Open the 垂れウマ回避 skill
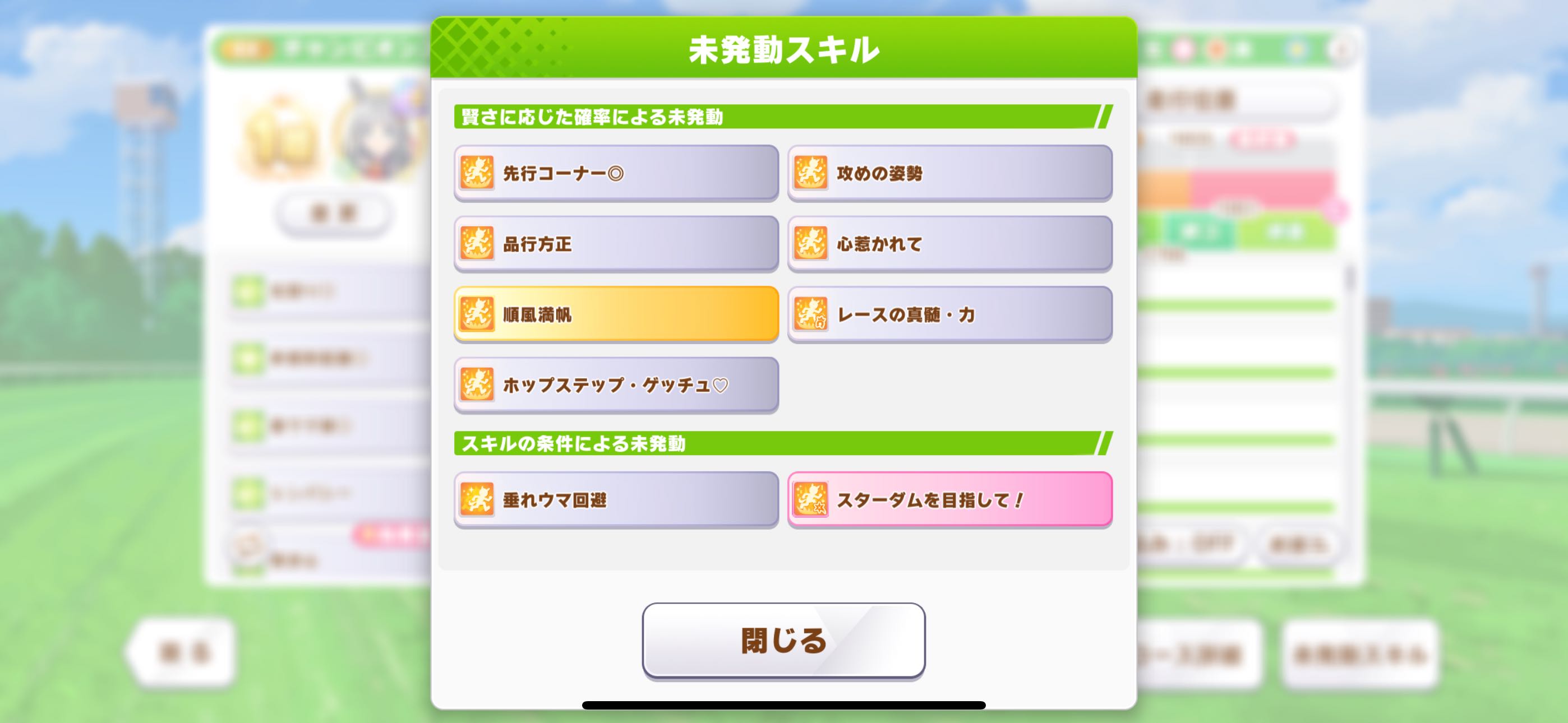The height and width of the screenshot is (723, 1568). click(x=616, y=499)
